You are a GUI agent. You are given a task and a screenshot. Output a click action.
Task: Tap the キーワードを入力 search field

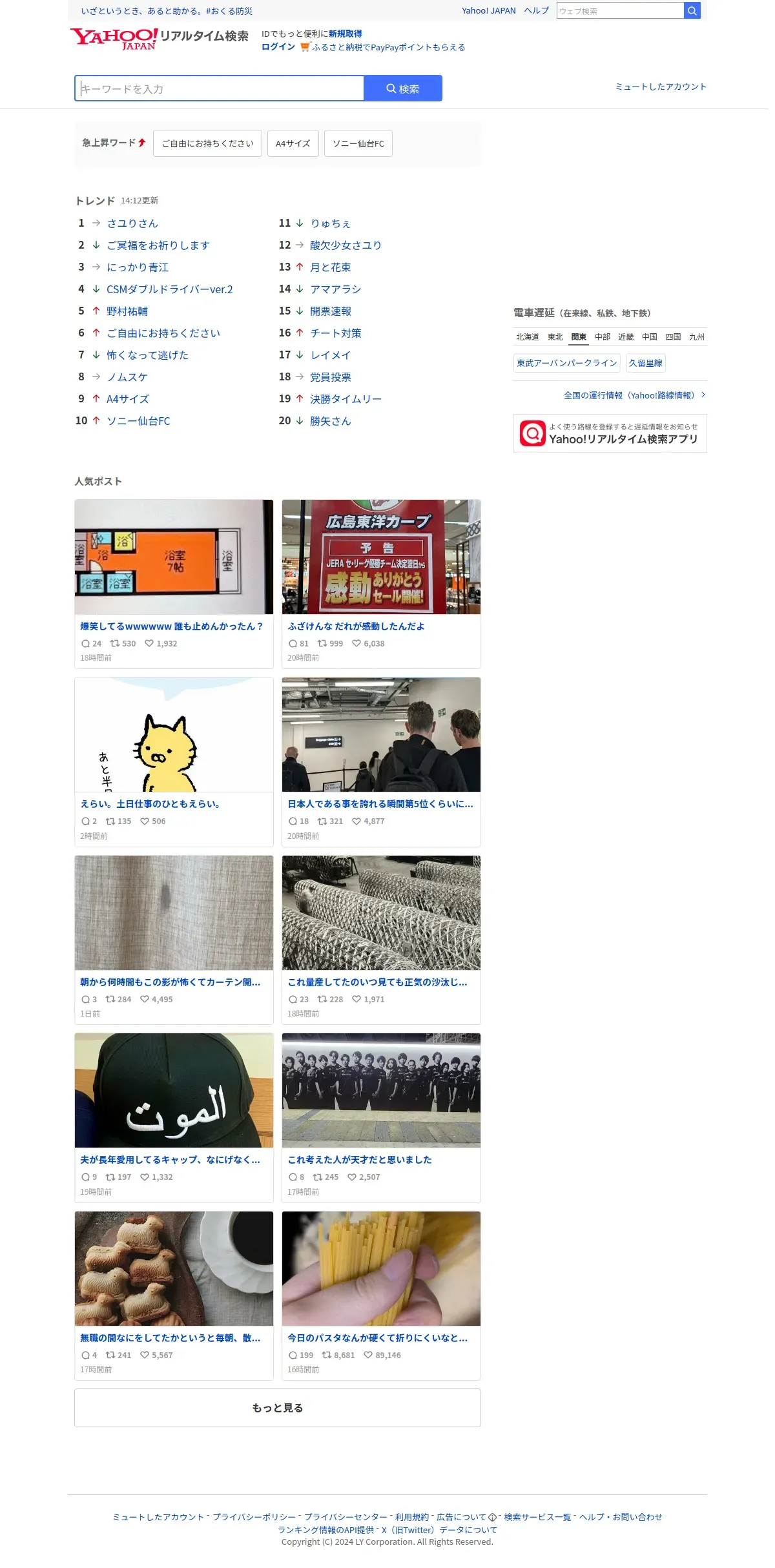point(220,88)
